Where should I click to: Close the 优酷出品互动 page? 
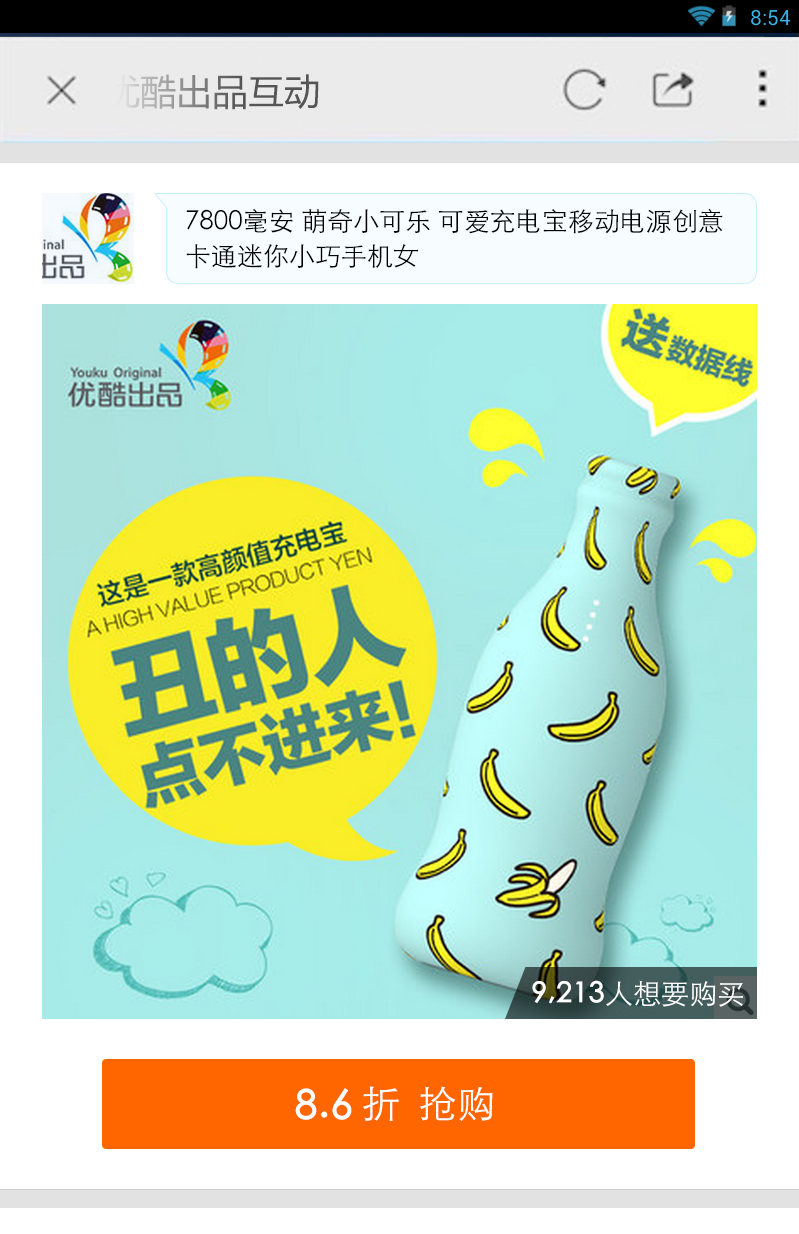pos(61,91)
